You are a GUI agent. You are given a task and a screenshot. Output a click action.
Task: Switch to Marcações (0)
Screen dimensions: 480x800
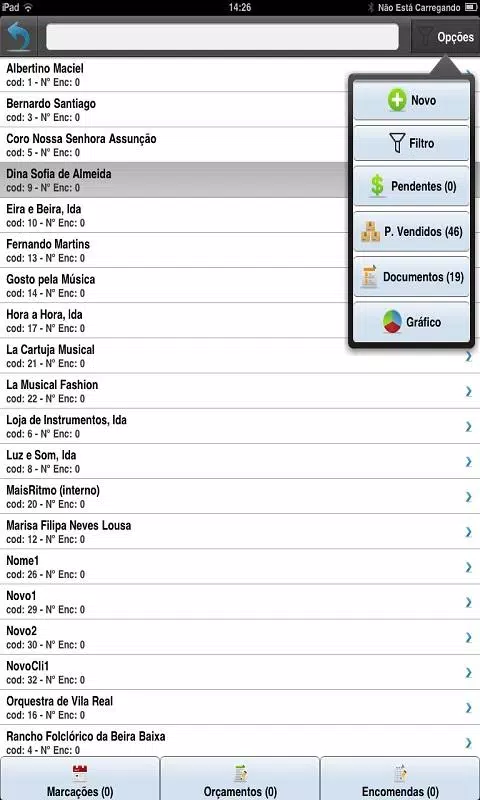pyautogui.click(x=80, y=779)
